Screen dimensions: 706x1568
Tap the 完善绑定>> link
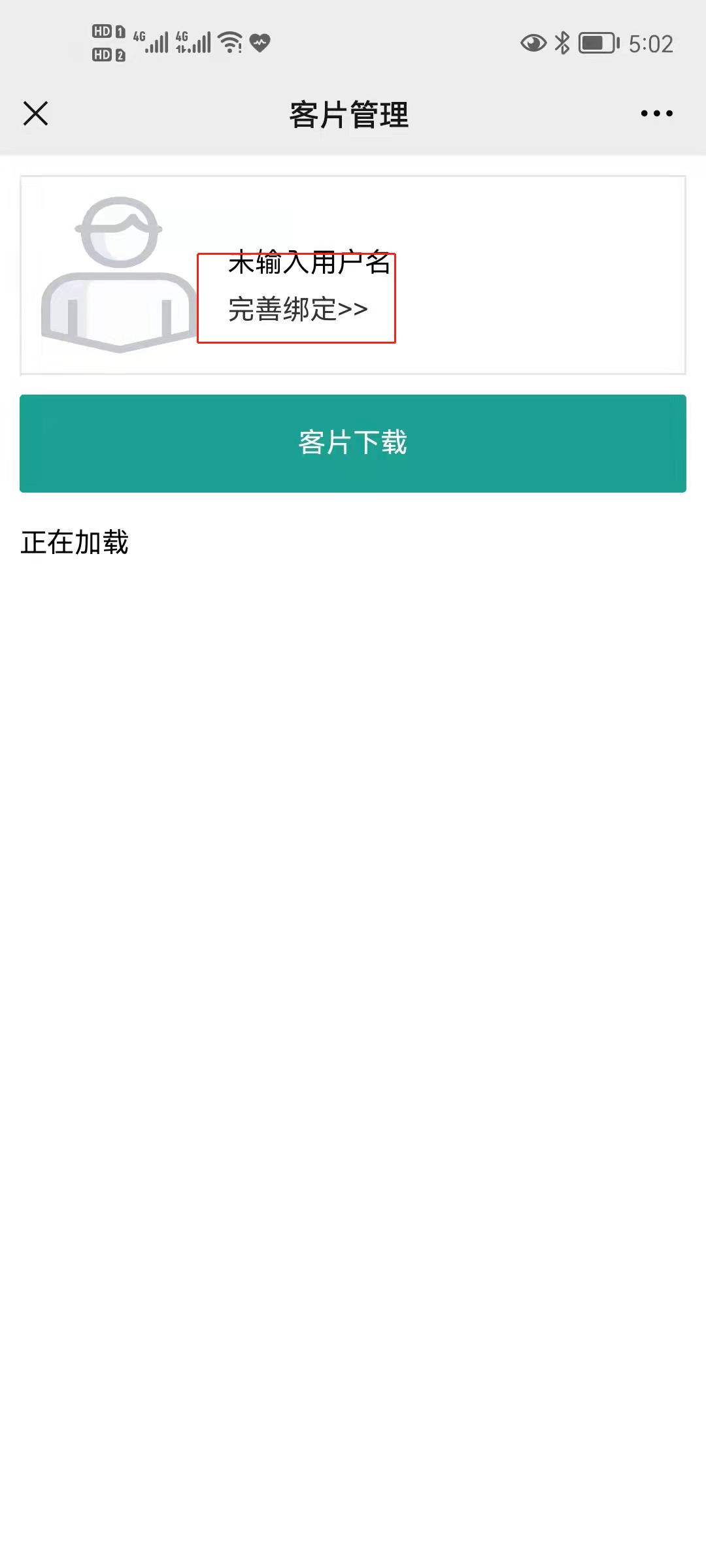point(298,309)
